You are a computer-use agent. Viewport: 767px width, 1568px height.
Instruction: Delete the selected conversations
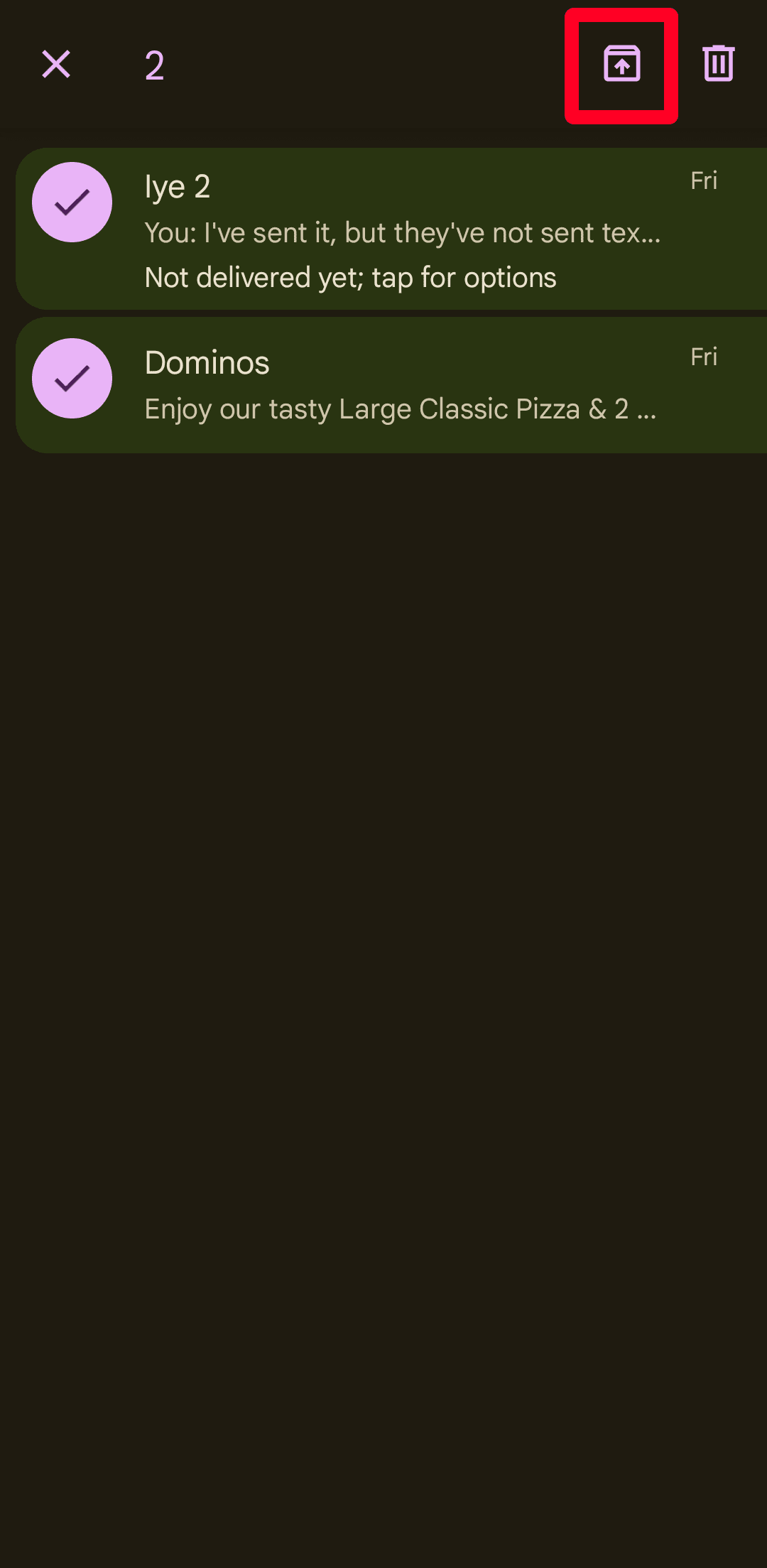(x=718, y=64)
